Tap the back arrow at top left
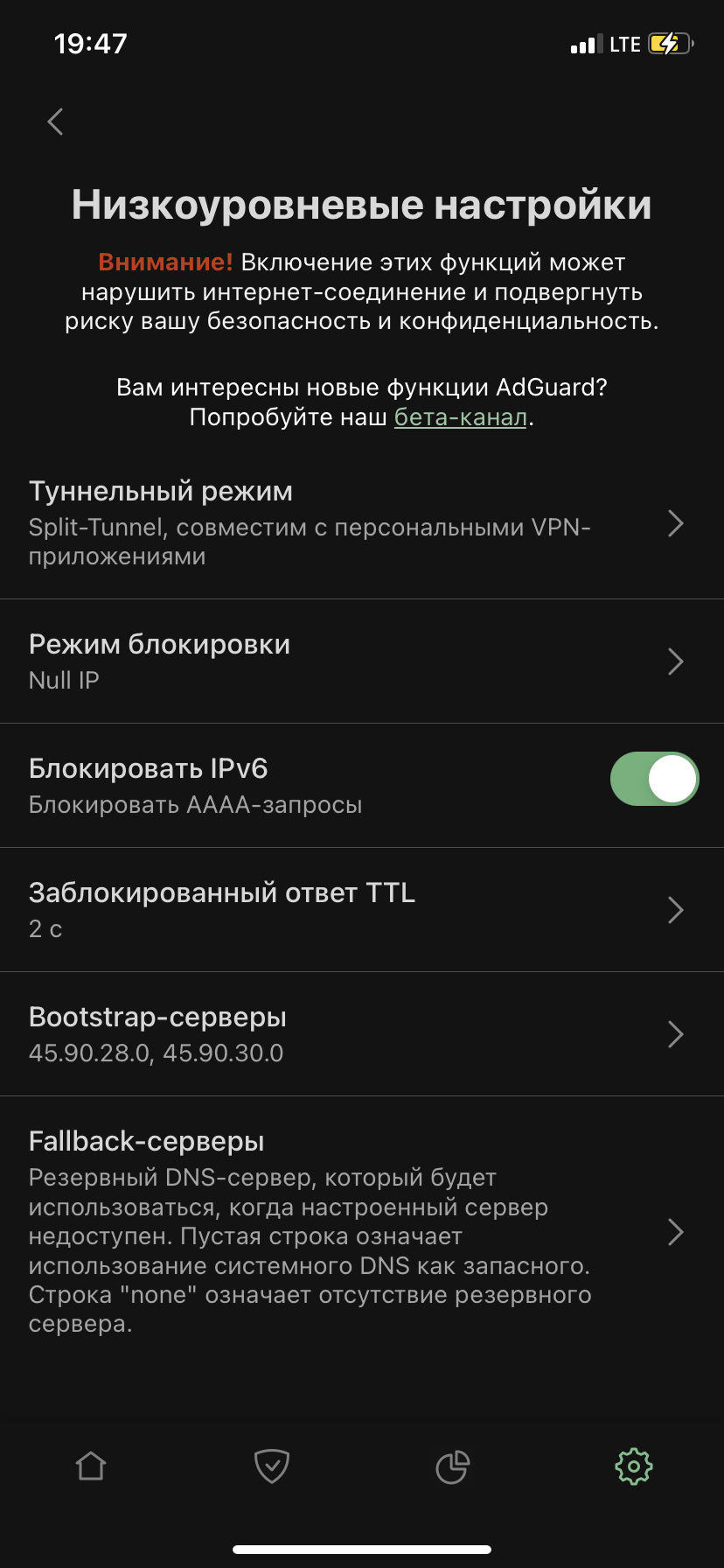This screenshot has width=724, height=1568. (x=54, y=122)
